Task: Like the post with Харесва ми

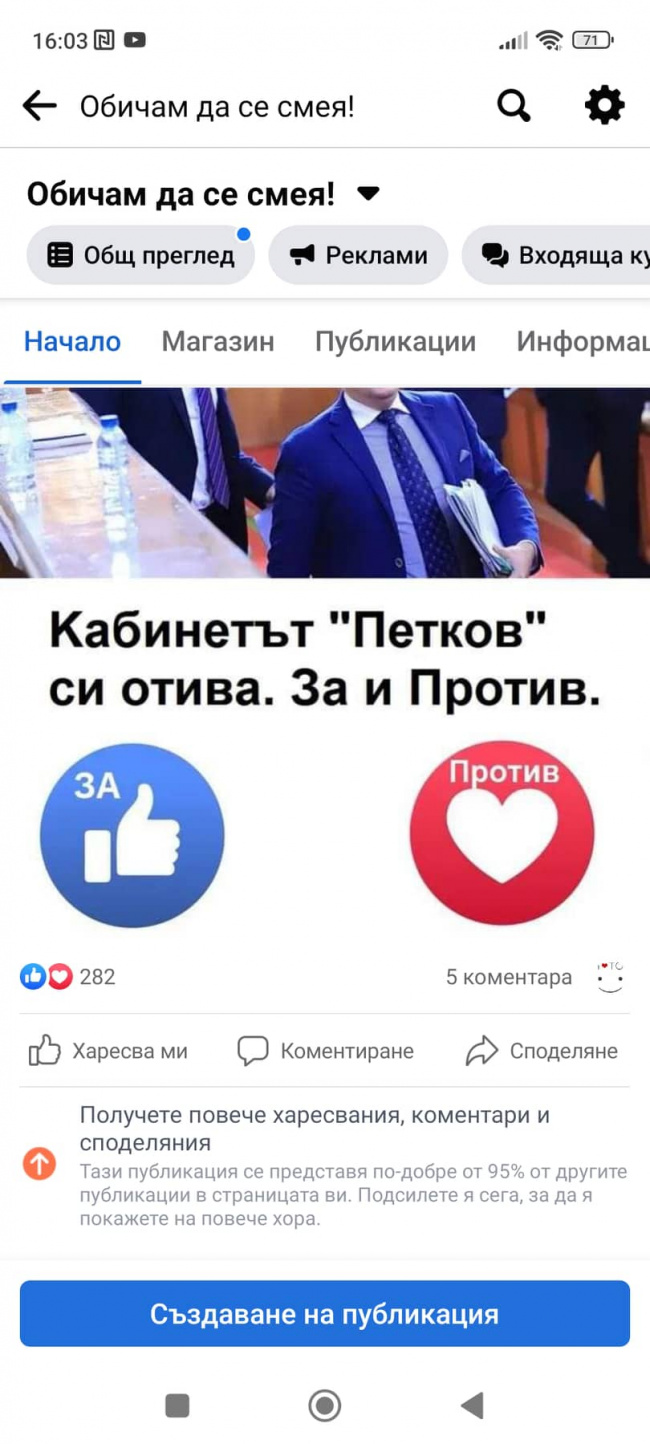Action: [x=108, y=1051]
